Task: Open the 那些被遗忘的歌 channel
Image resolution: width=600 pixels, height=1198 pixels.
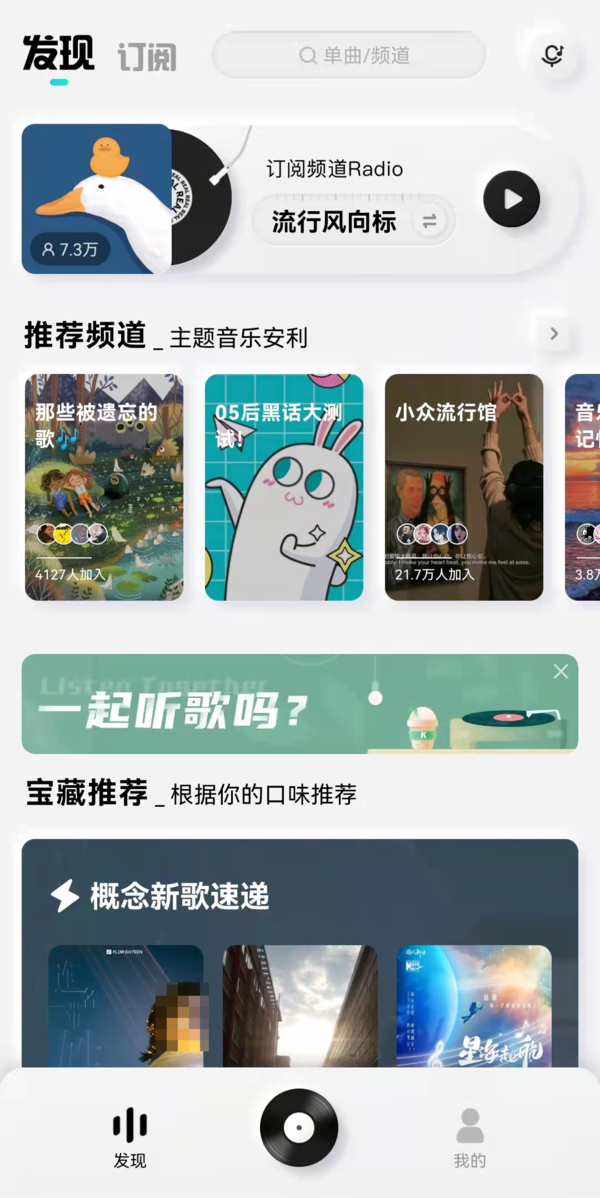Action: point(104,487)
